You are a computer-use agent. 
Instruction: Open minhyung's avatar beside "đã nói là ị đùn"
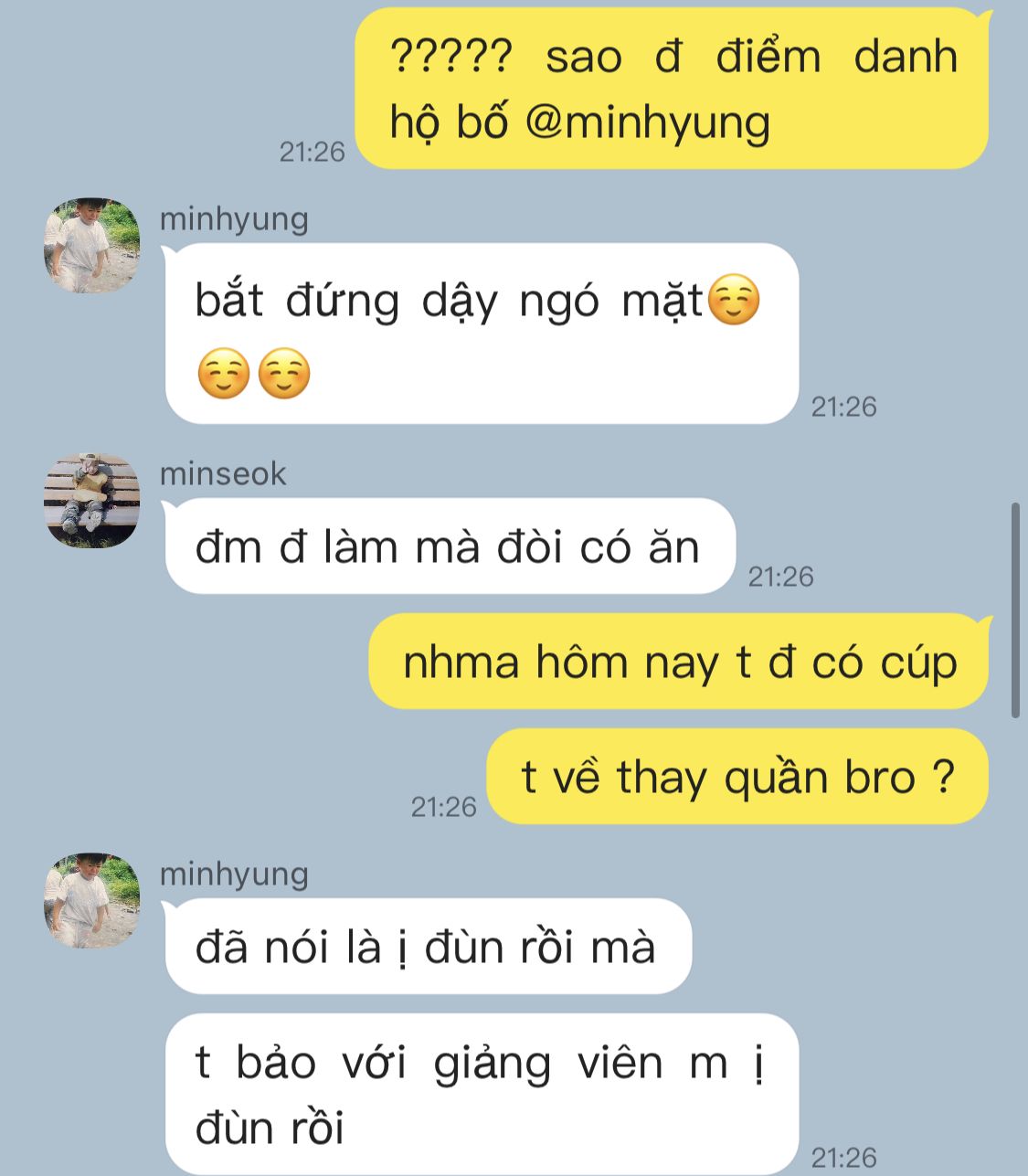(x=92, y=900)
